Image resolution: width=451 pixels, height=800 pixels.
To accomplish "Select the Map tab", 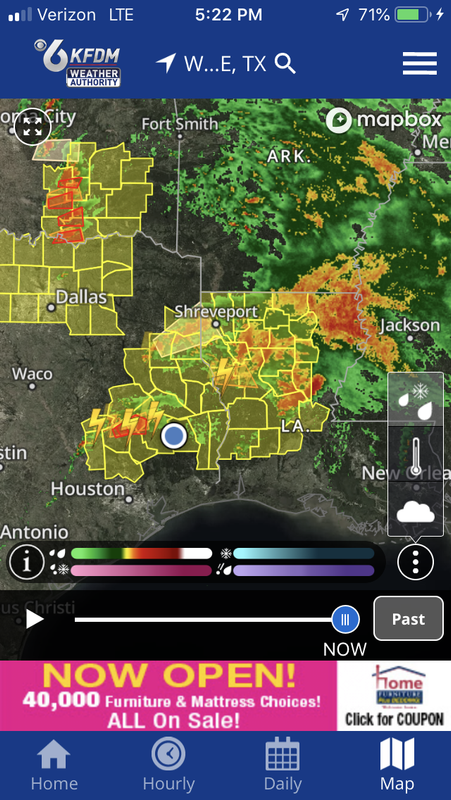I will coord(397,765).
